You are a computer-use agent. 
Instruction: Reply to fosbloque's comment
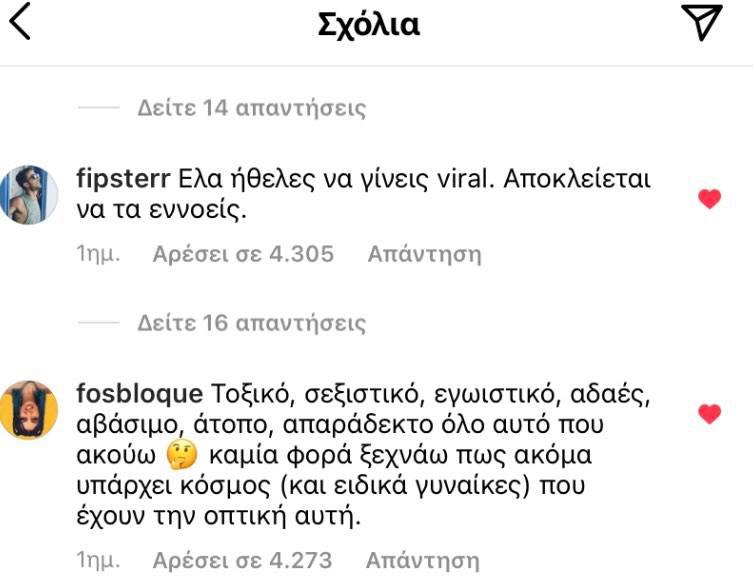pos(422,560)
